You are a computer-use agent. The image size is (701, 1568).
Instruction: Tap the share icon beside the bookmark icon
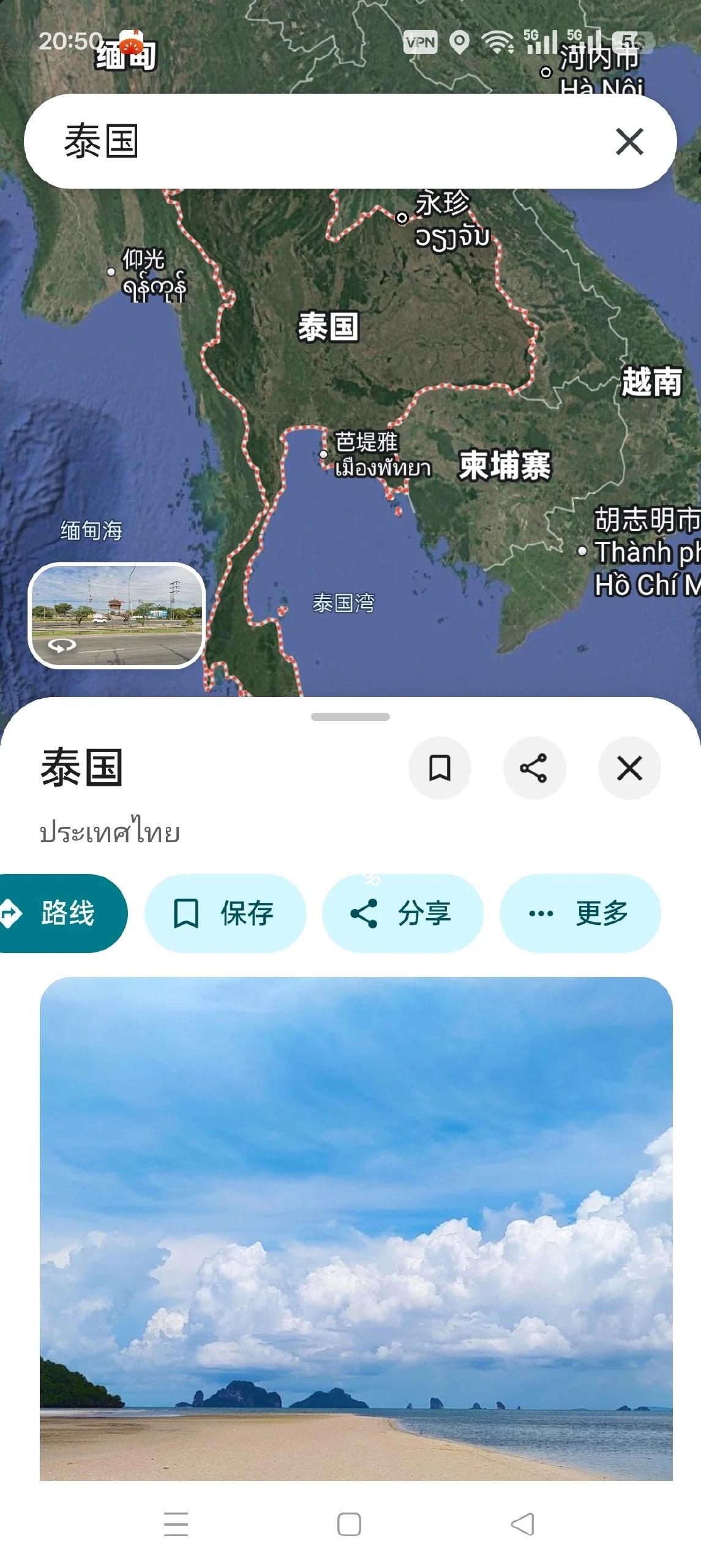pyautogui.click(x=534, y=769)
